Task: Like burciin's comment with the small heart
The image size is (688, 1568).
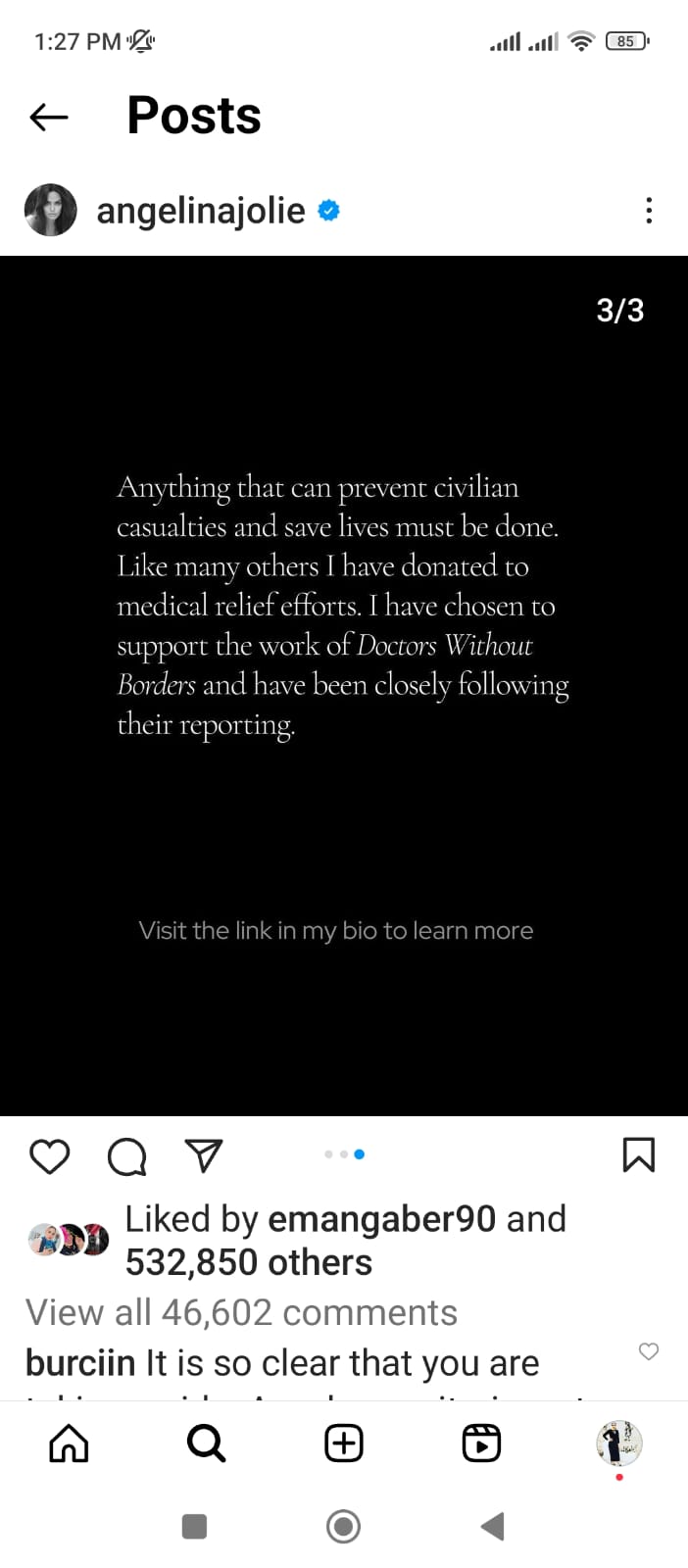Action: (x=649, y=1351)
